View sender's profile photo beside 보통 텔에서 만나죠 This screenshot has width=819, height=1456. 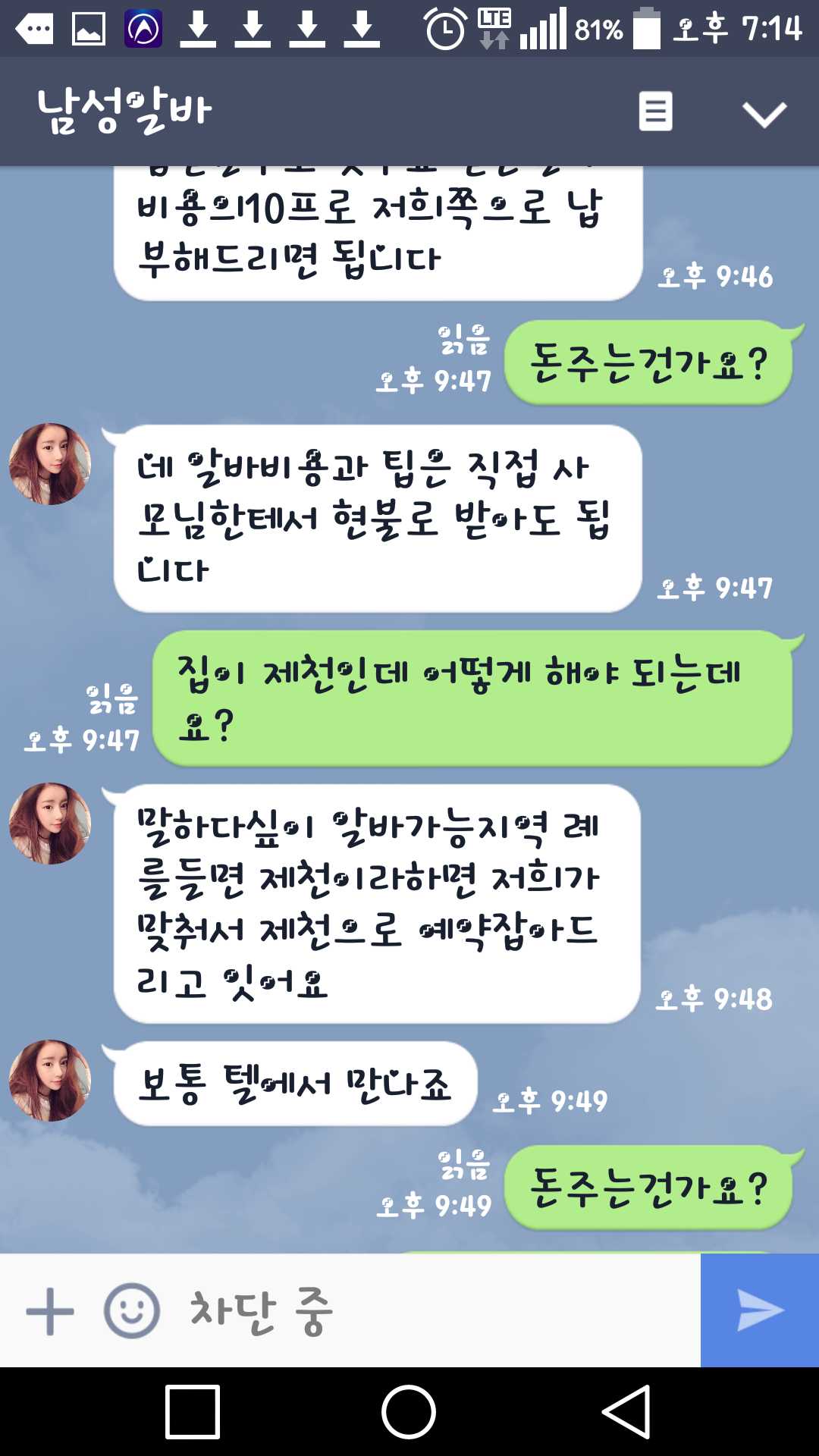click(50, 1081)
